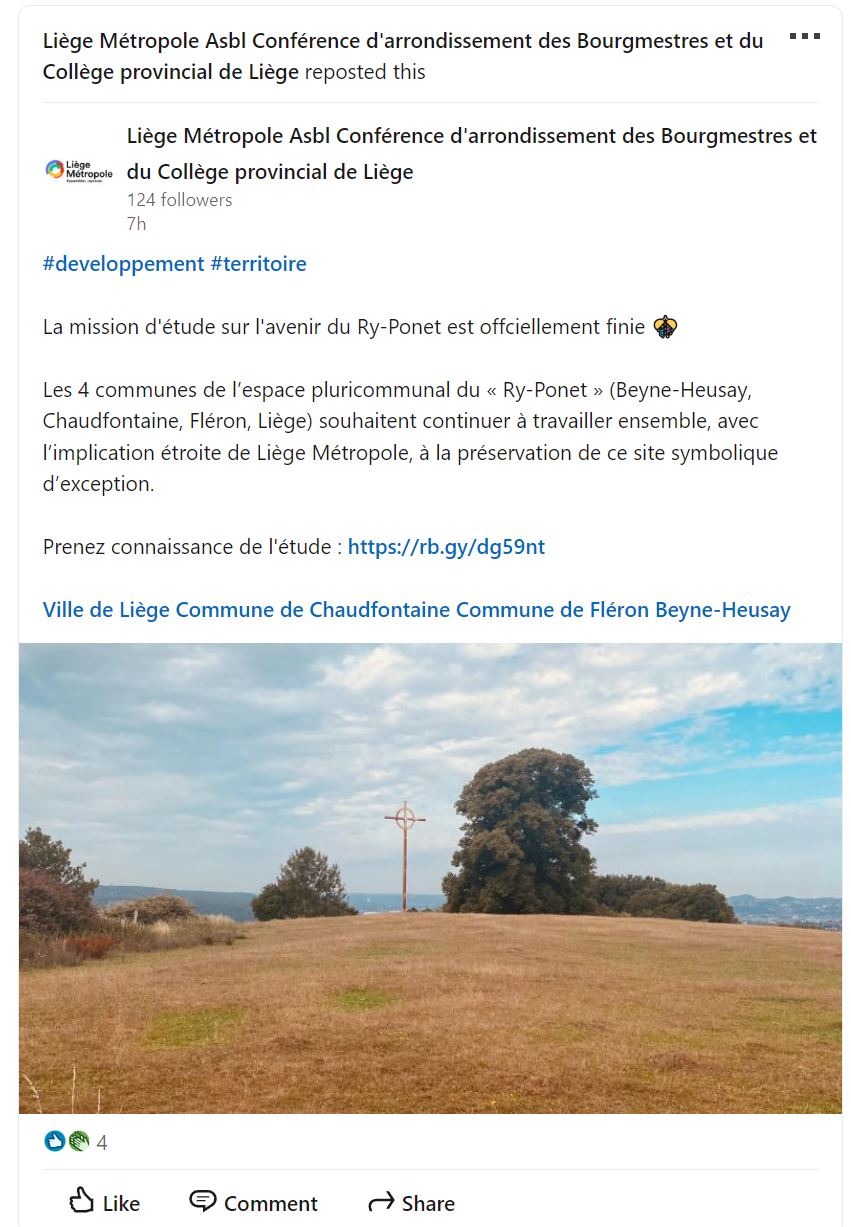Like this Ry-Ponet post
The image size is (851, 1227).
(103, 1202)
